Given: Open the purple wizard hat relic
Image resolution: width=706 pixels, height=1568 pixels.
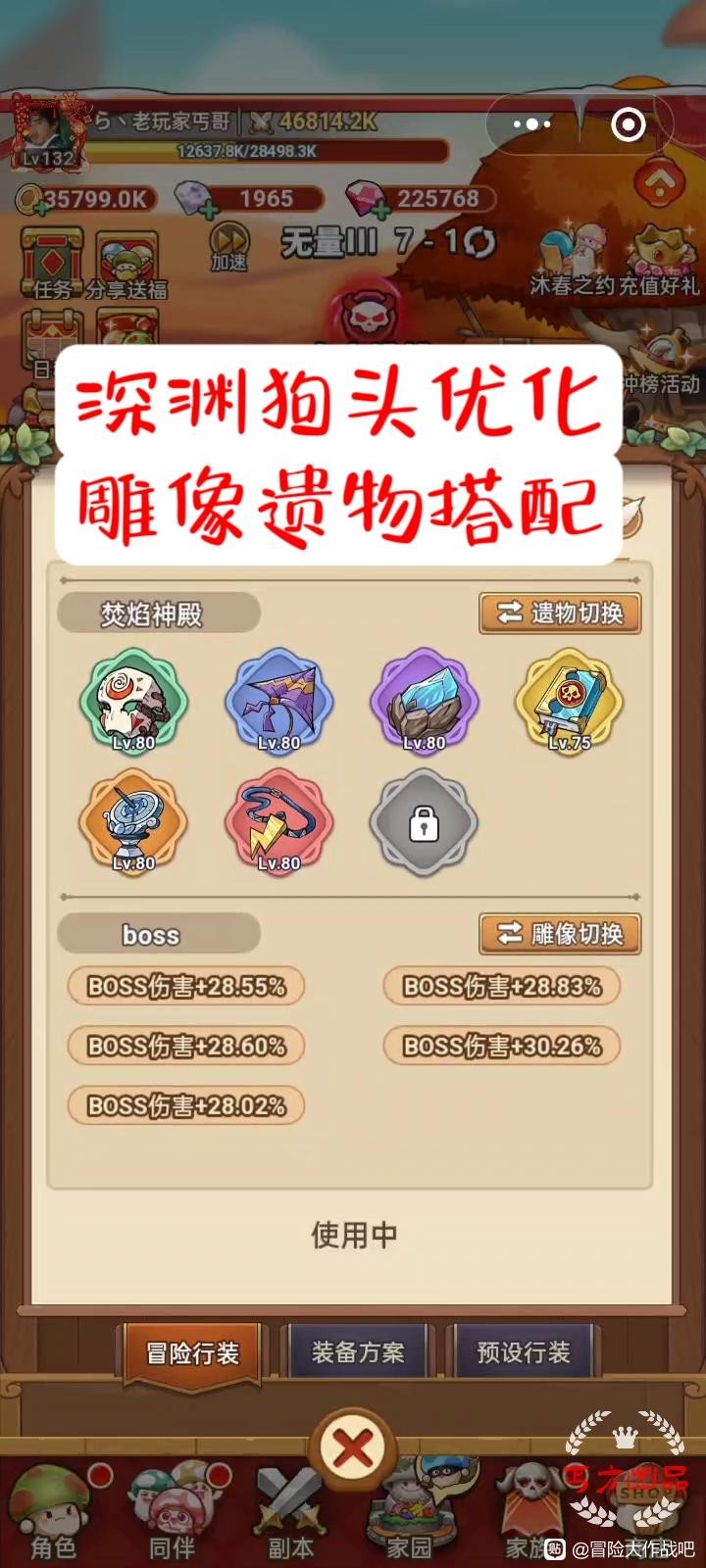Looking at the screenshot, I should 278,702.
